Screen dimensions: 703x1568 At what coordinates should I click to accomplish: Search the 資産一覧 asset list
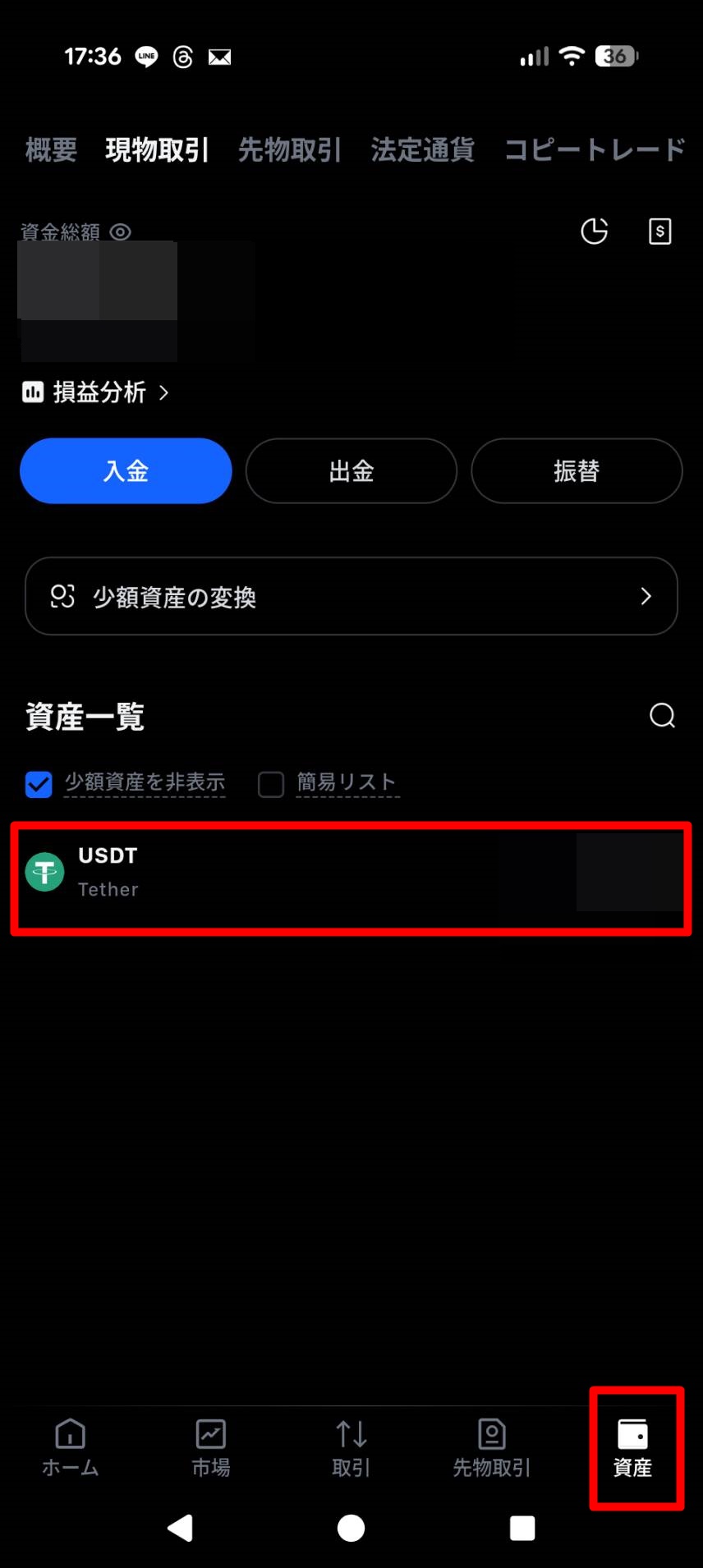click(662, 716)
